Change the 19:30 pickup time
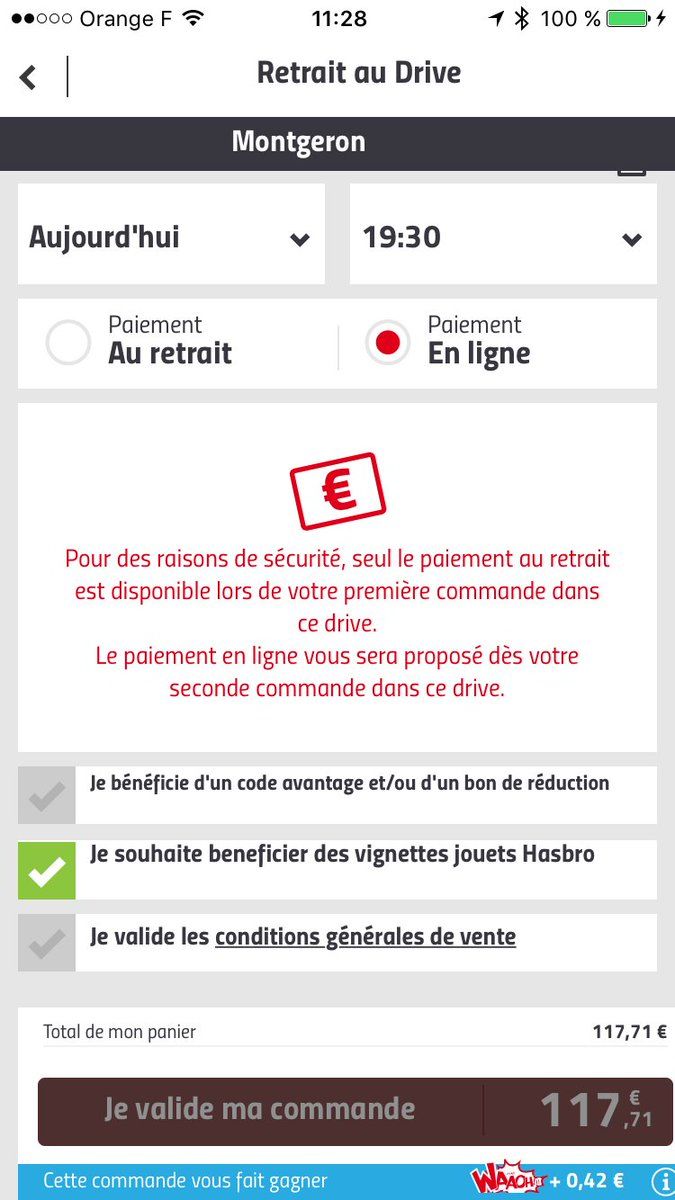This screenshot has height=1200, width=675. (x=503, y=238)
